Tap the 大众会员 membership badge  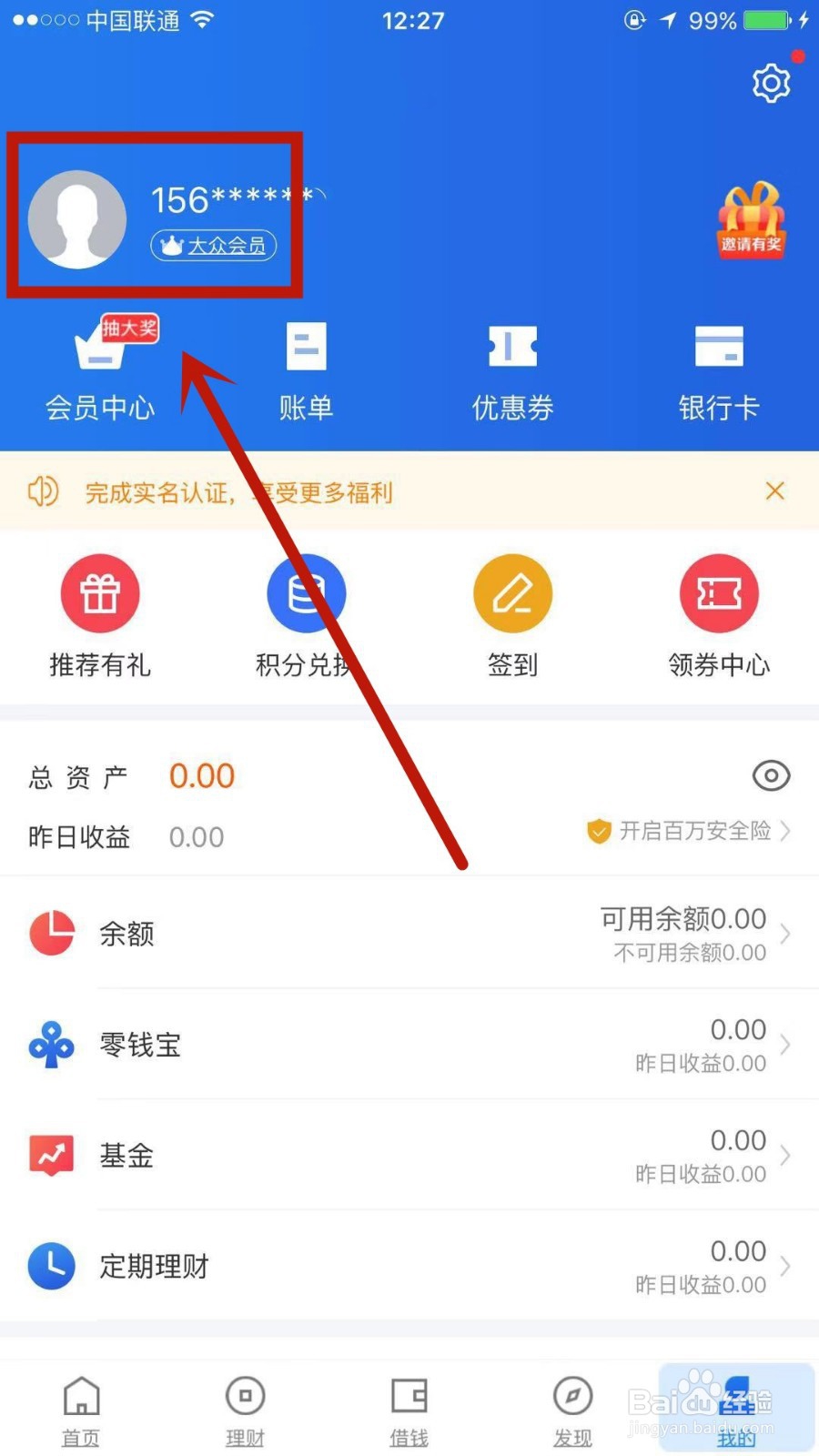214,246
